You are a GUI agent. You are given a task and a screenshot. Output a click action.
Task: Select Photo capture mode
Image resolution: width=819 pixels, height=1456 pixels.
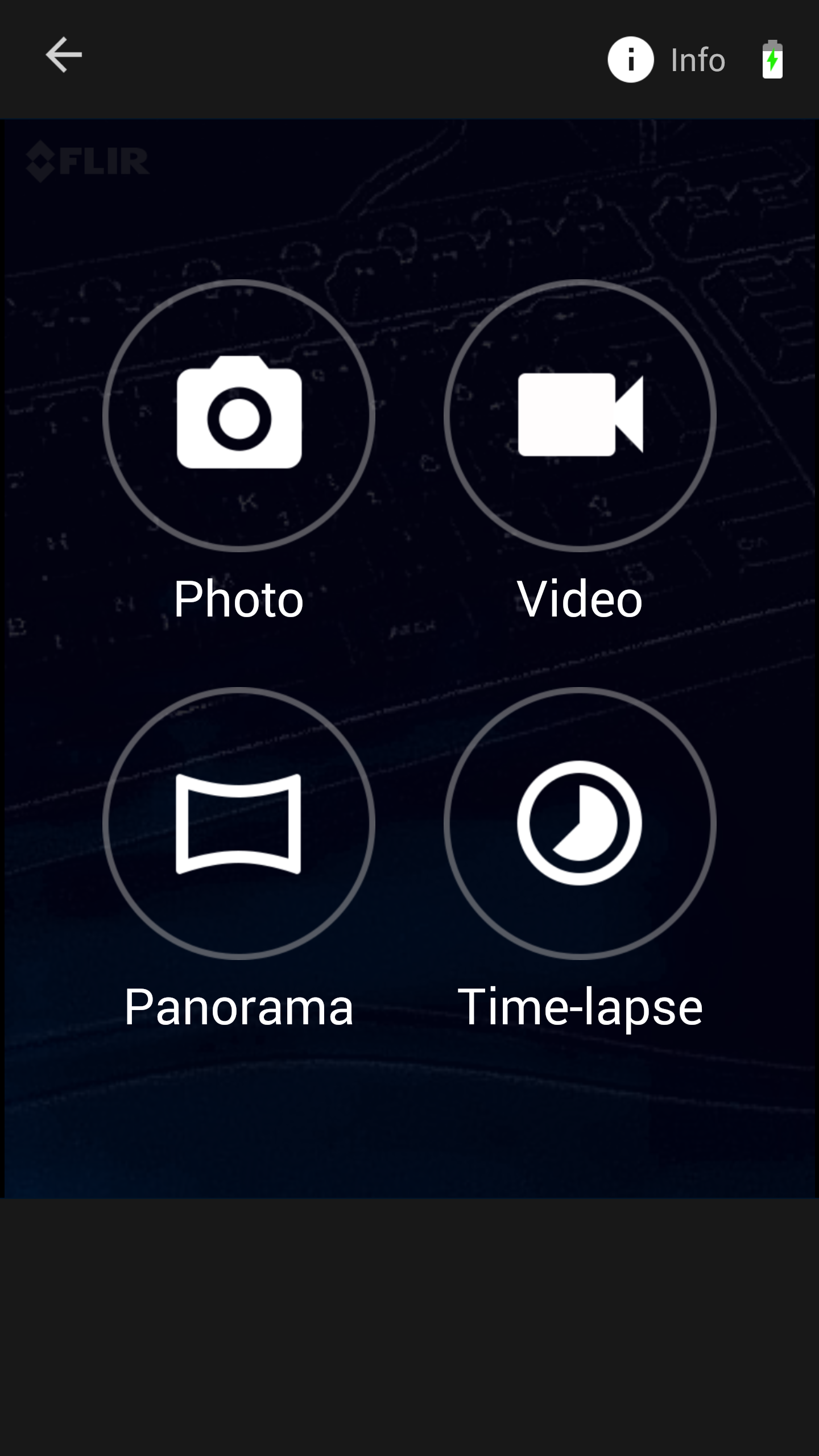[239, 415]
